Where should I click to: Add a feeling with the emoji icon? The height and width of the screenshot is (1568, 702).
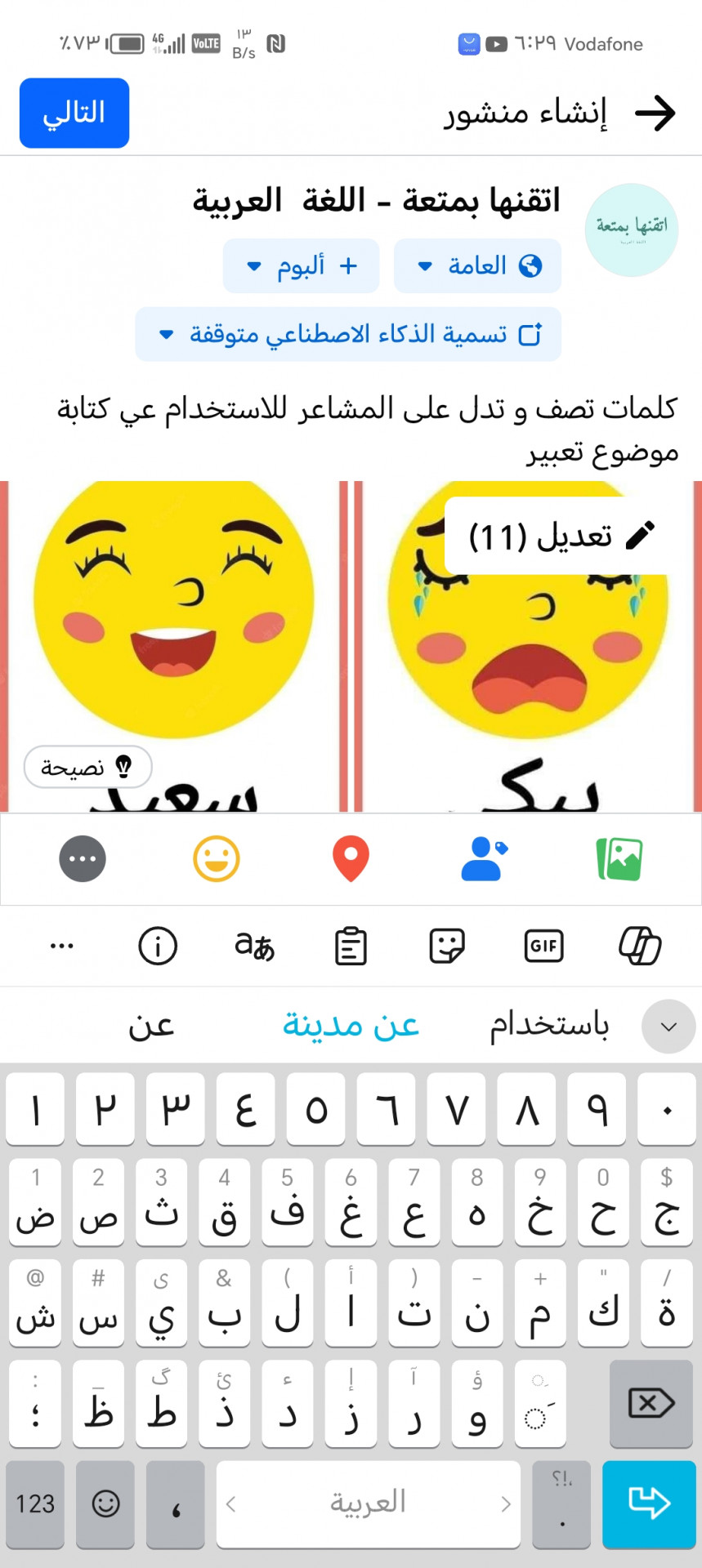pyautogui.click(x=217, y=858)
